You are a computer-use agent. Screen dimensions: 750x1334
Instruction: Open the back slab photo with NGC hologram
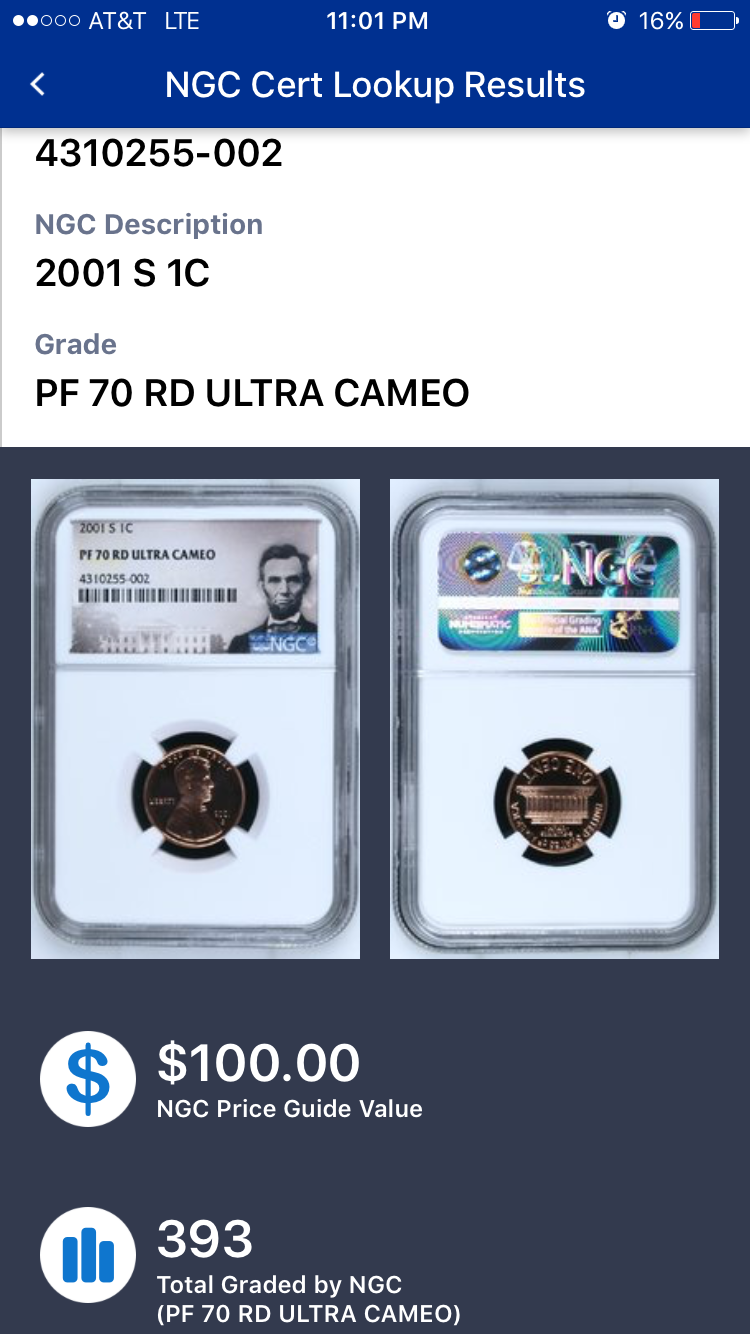pyautogui.click(x=554, y=718)
